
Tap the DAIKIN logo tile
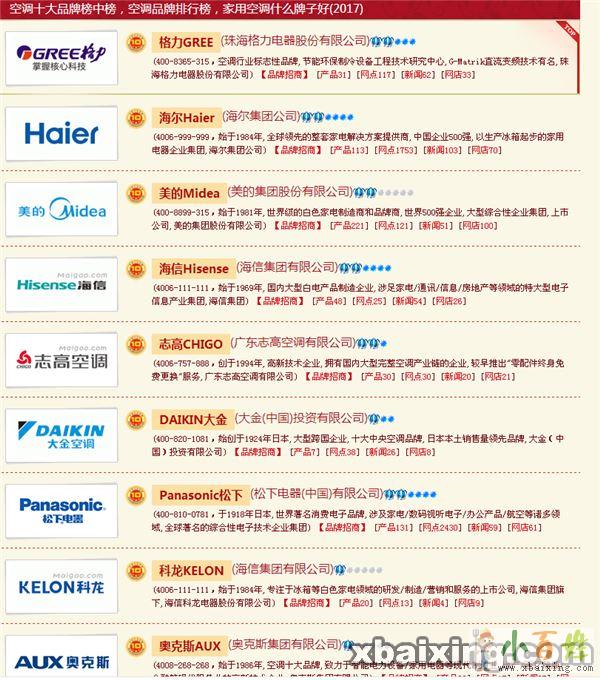click(61, 435)
